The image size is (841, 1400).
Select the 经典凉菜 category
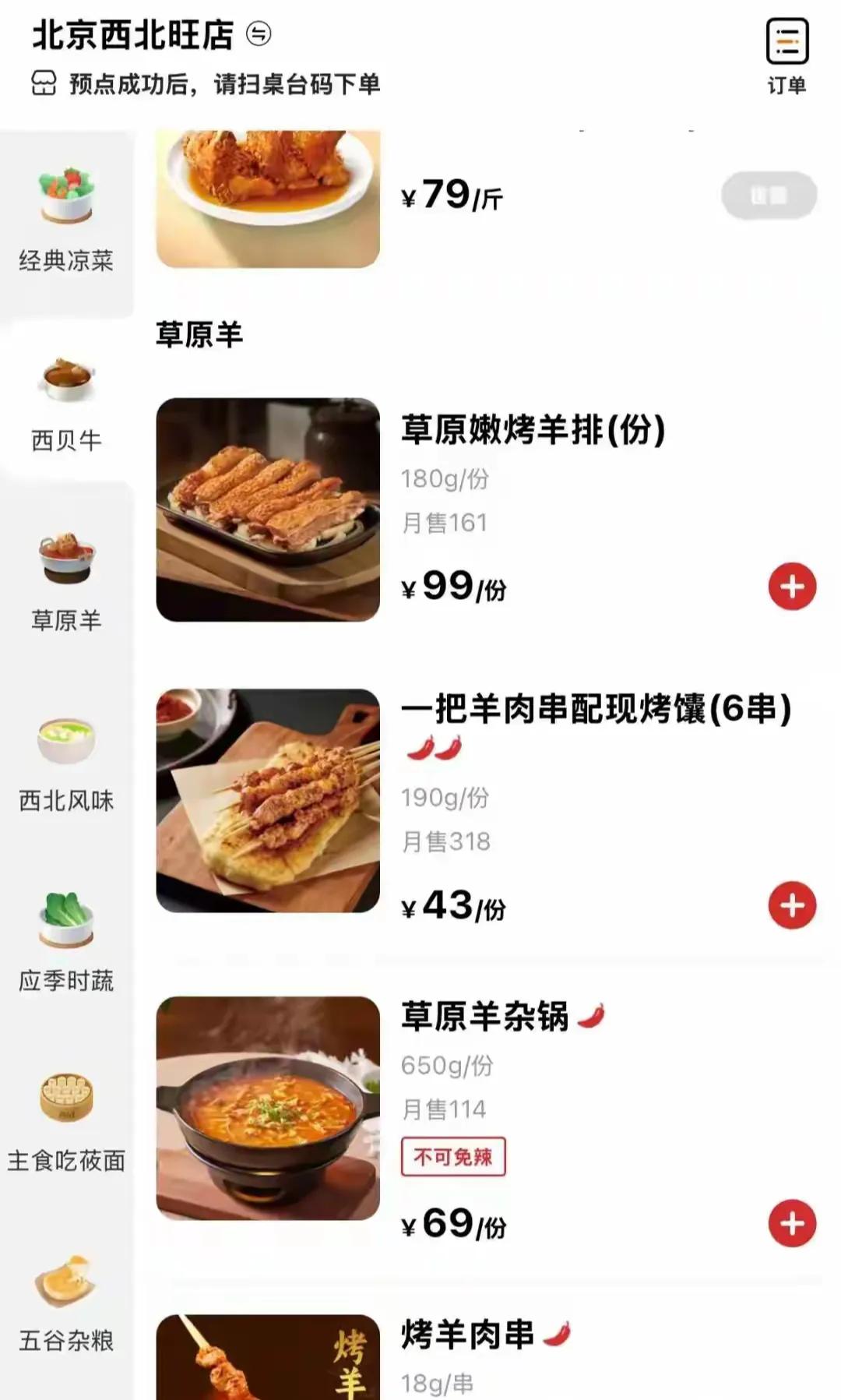(66, 220)
